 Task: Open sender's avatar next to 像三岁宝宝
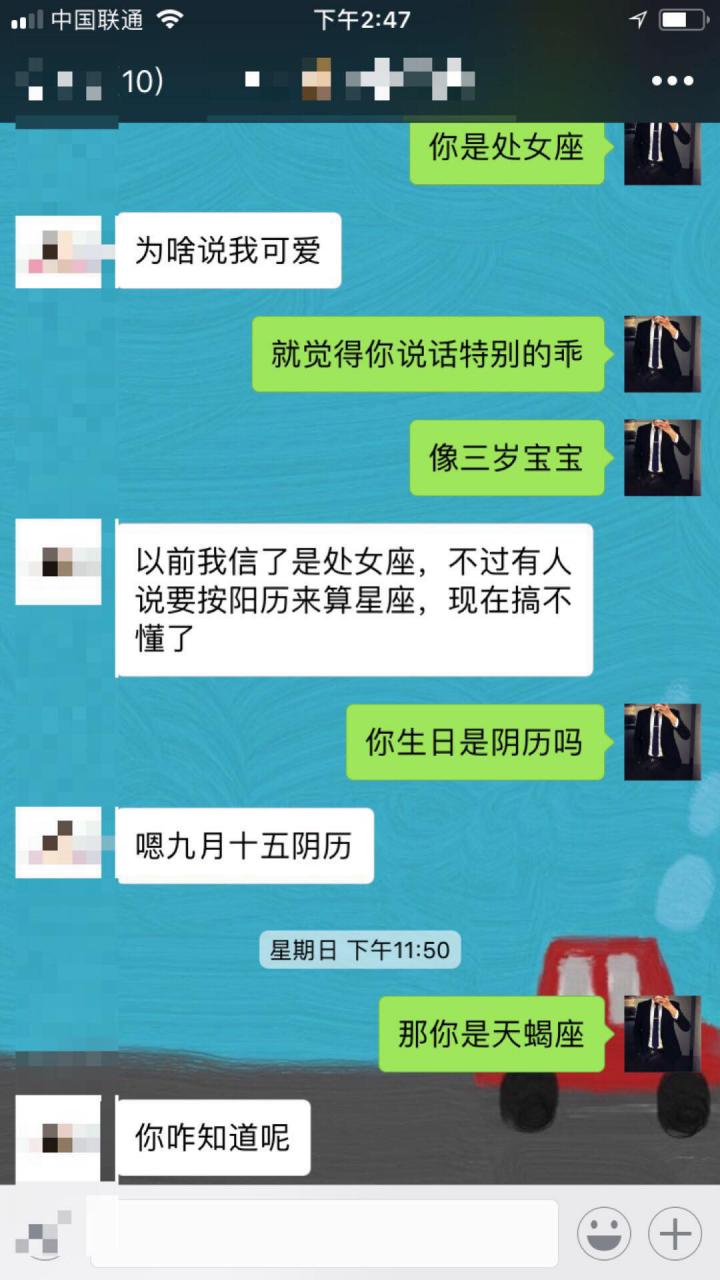pyautogui.click(x=662, y=457)
